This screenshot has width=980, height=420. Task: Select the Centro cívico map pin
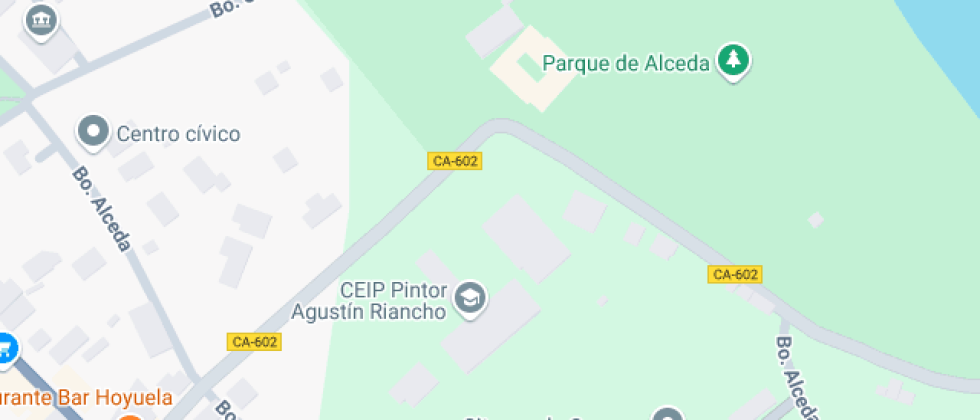(x=94, y=132)
